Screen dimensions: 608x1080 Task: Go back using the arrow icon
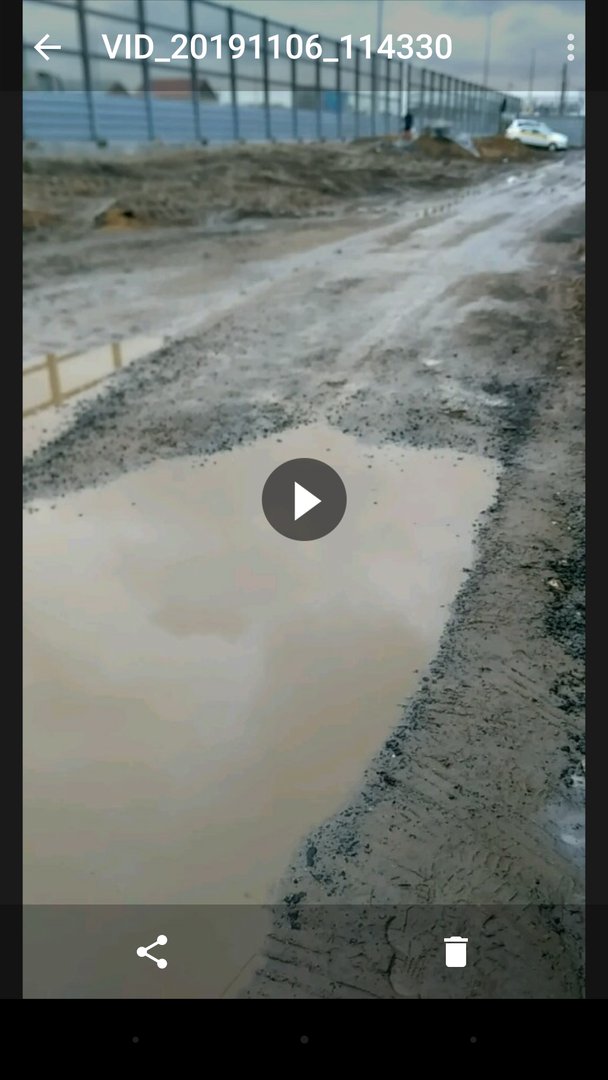click(47, 47)
